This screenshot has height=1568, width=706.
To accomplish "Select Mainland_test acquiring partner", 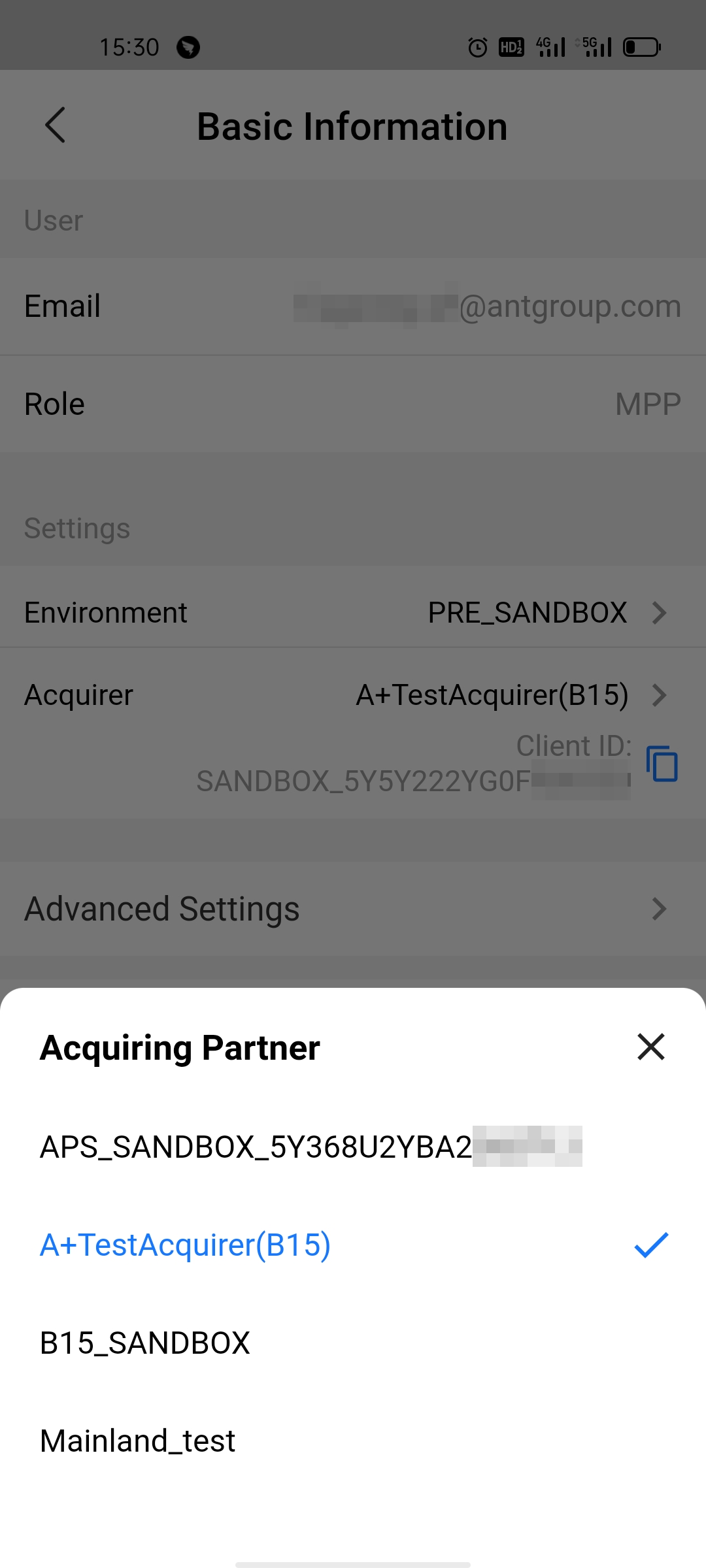I will (137, 1441).
